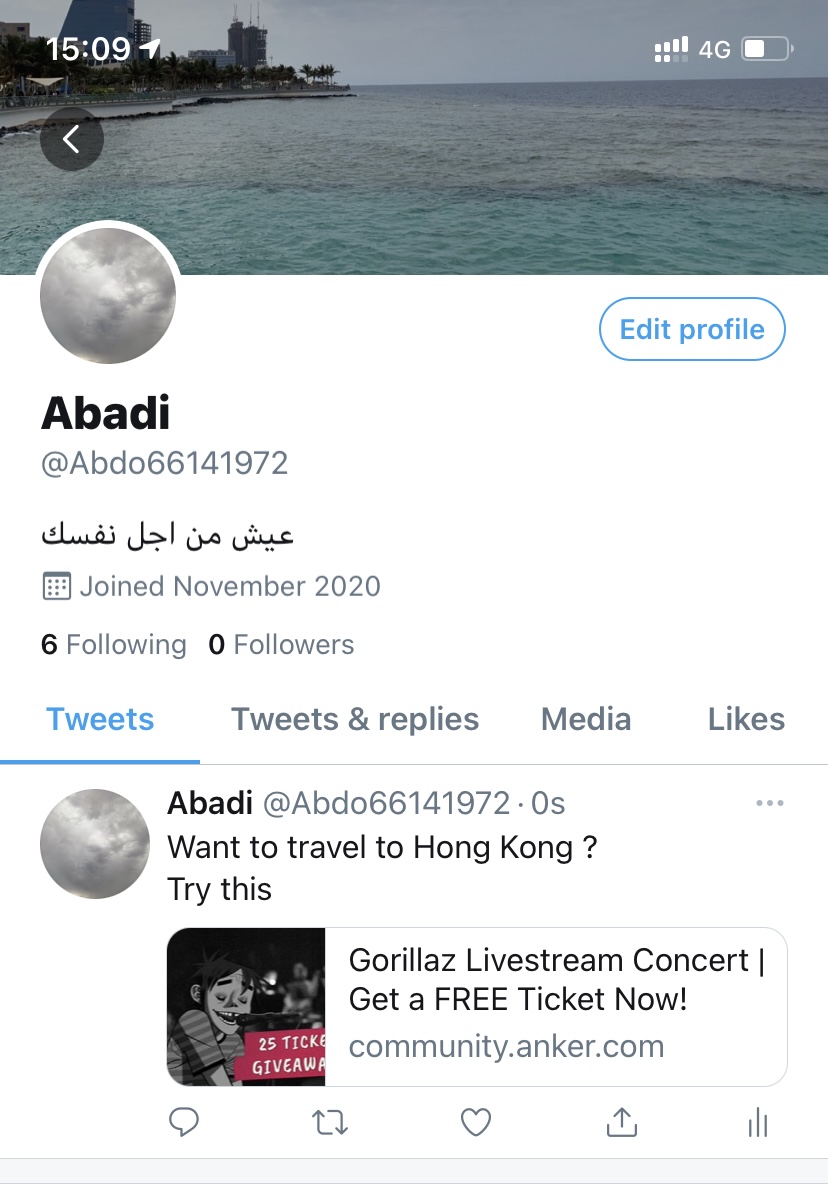Switch to the Tweets & replies tab
The height and width of the screenshot is (1199, 828).
(355, 719)
